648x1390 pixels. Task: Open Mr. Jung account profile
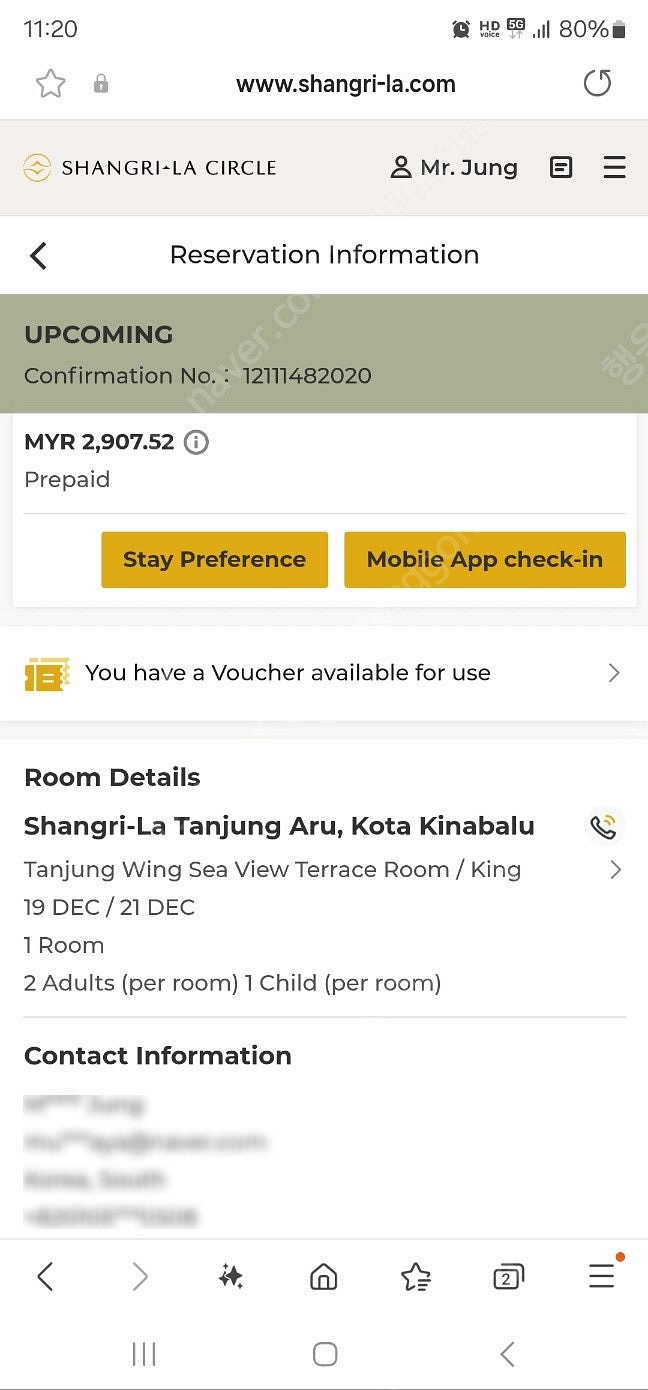click(454, 168)
